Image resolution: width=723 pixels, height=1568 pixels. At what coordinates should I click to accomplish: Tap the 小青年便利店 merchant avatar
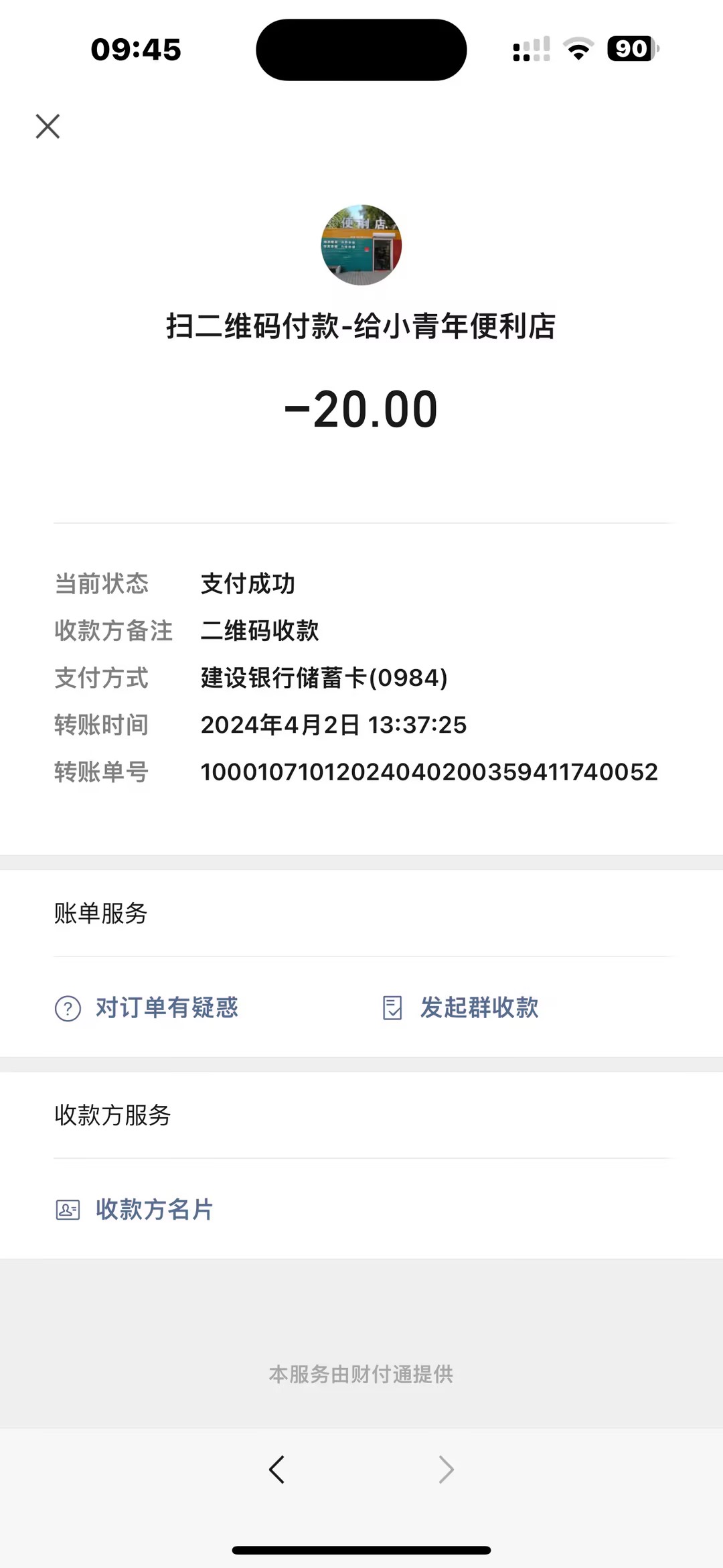click(x=361, y=245)
